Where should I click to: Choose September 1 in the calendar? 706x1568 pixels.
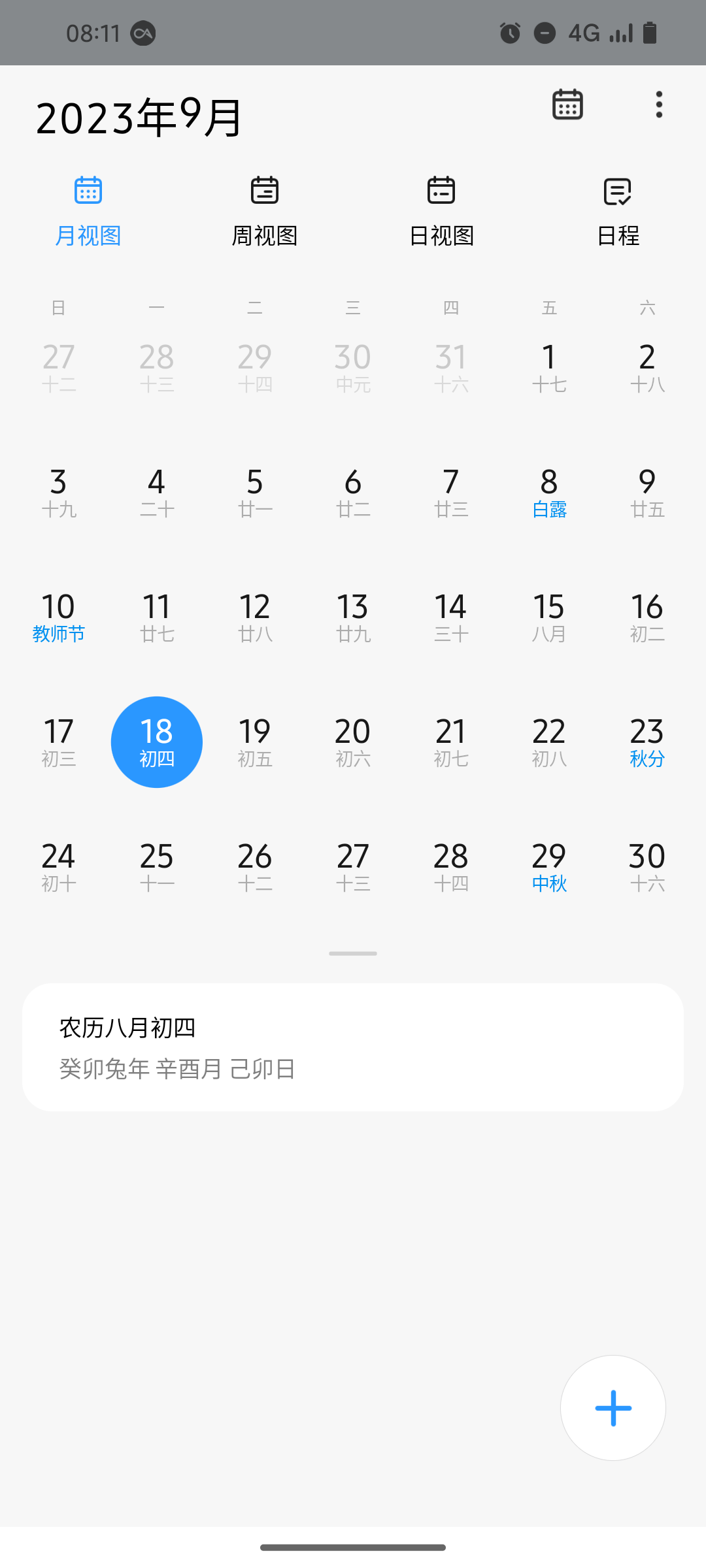point(549,368)
